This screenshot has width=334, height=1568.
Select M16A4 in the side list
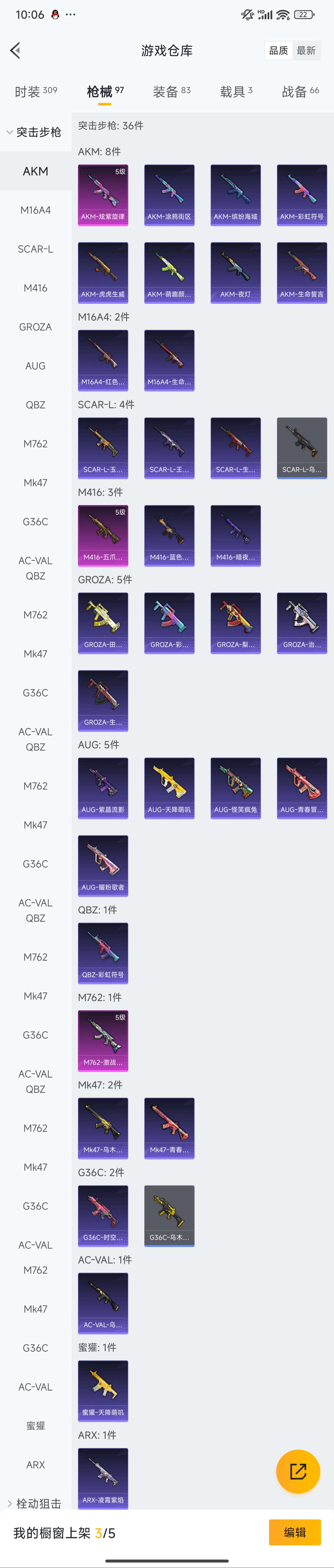click(35, 210)
